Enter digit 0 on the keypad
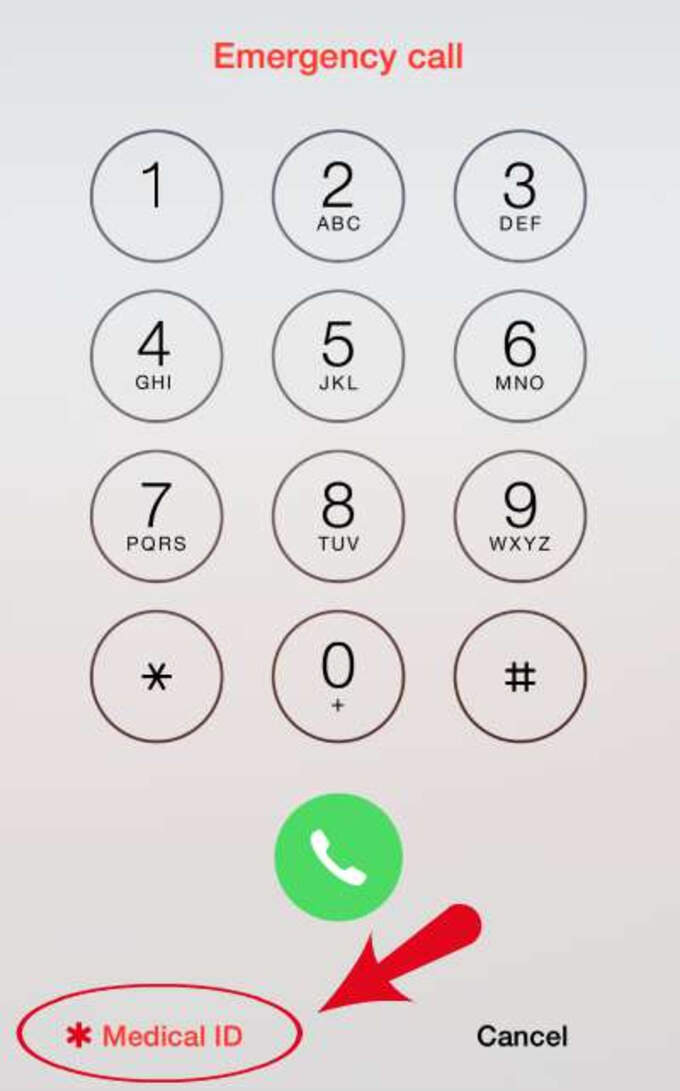The height and width of the screenshot is (1091, 680). coord(338,677)
